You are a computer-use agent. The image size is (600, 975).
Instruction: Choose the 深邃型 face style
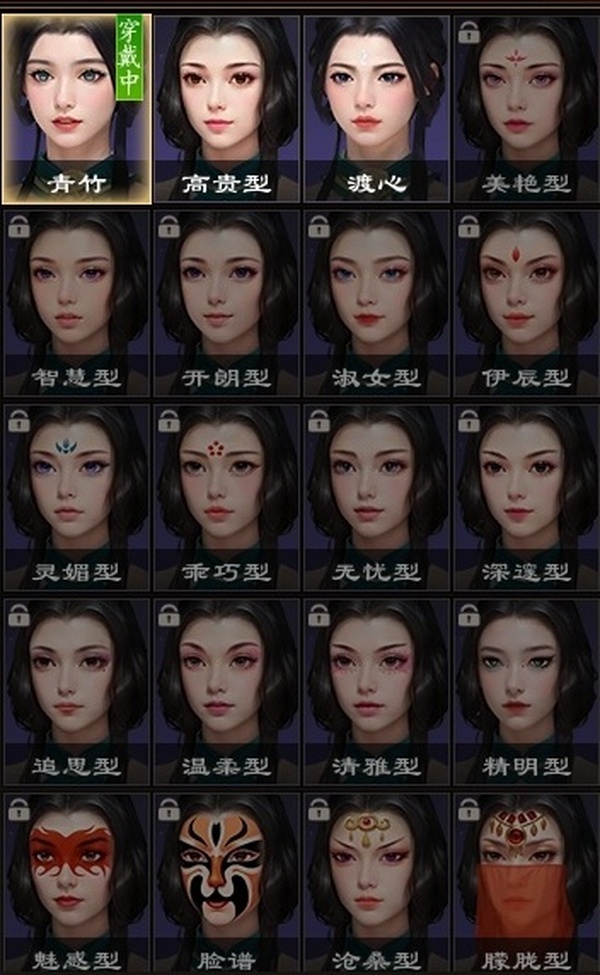pyautogui.click(x=526, y=497)
